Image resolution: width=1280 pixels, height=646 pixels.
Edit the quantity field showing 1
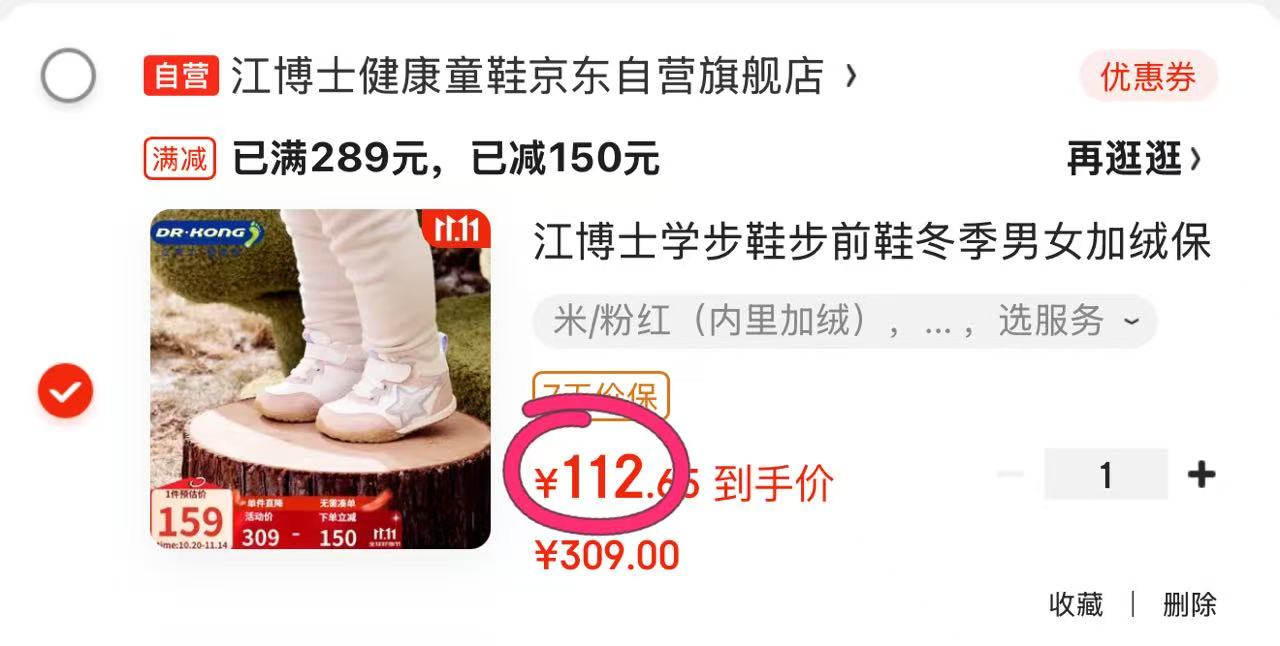click(x=1105, y=474)
